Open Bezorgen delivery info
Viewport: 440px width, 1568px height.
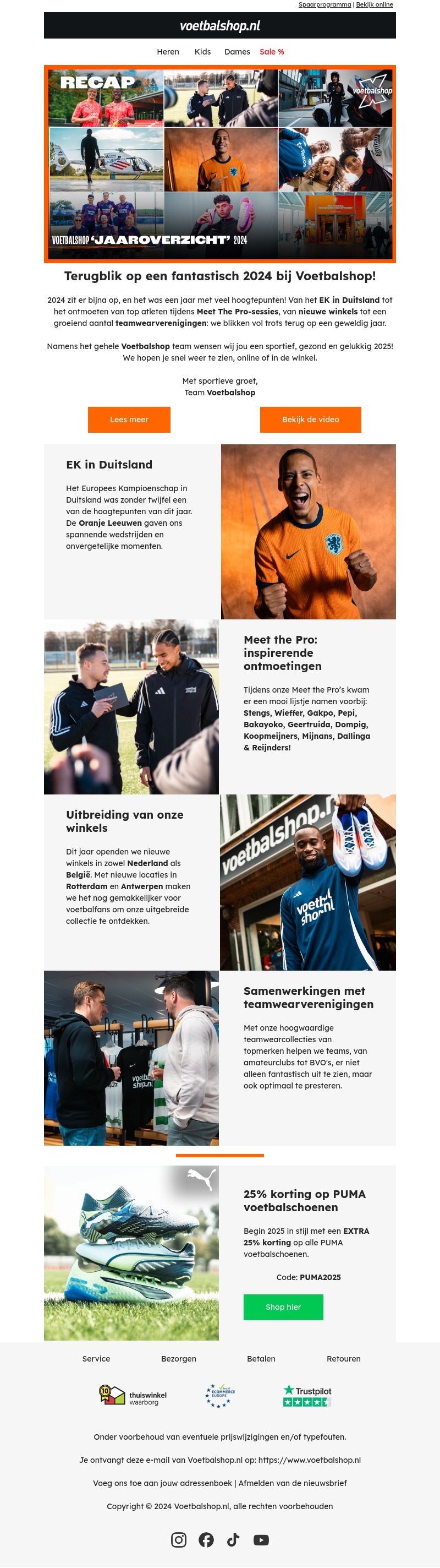tap(179, 1359)
